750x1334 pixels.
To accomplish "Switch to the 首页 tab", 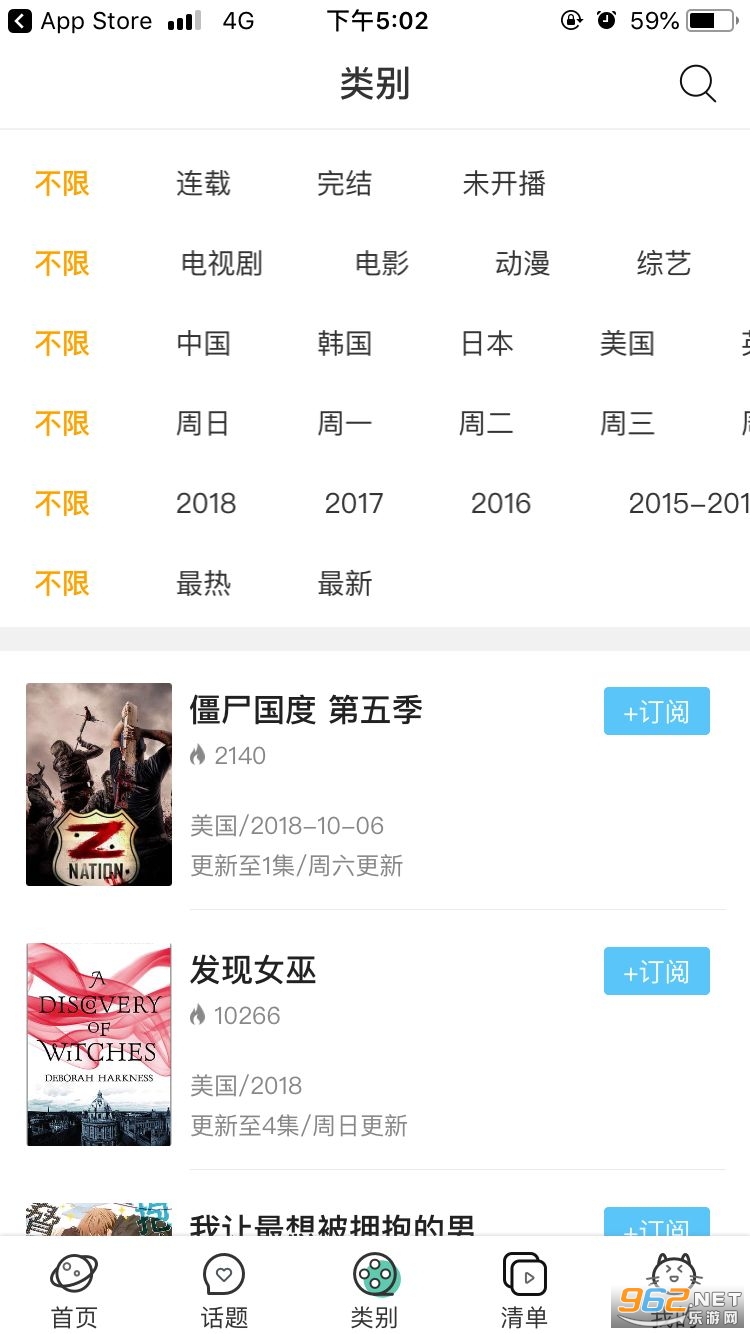I will (74, 1291).
